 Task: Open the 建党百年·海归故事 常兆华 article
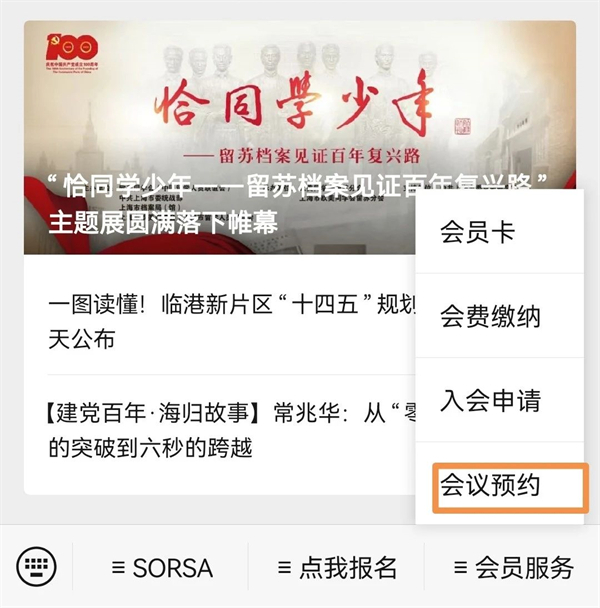point(220,430)
